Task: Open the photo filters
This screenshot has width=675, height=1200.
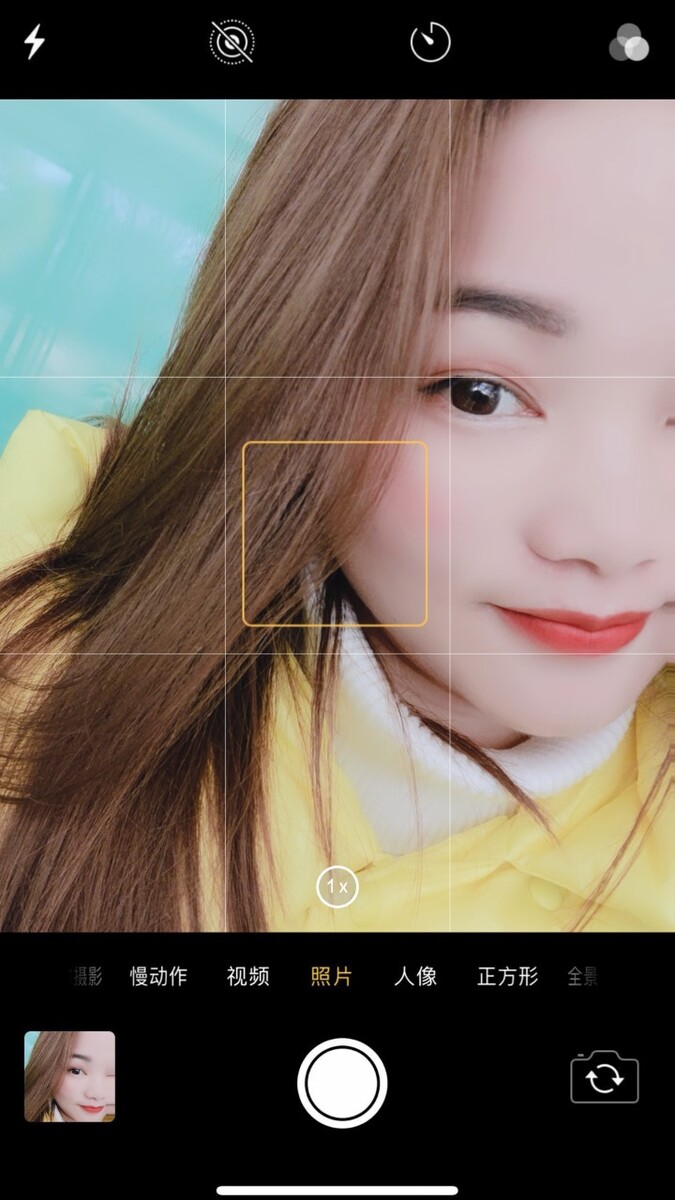Action: click(x=629, y=43)
